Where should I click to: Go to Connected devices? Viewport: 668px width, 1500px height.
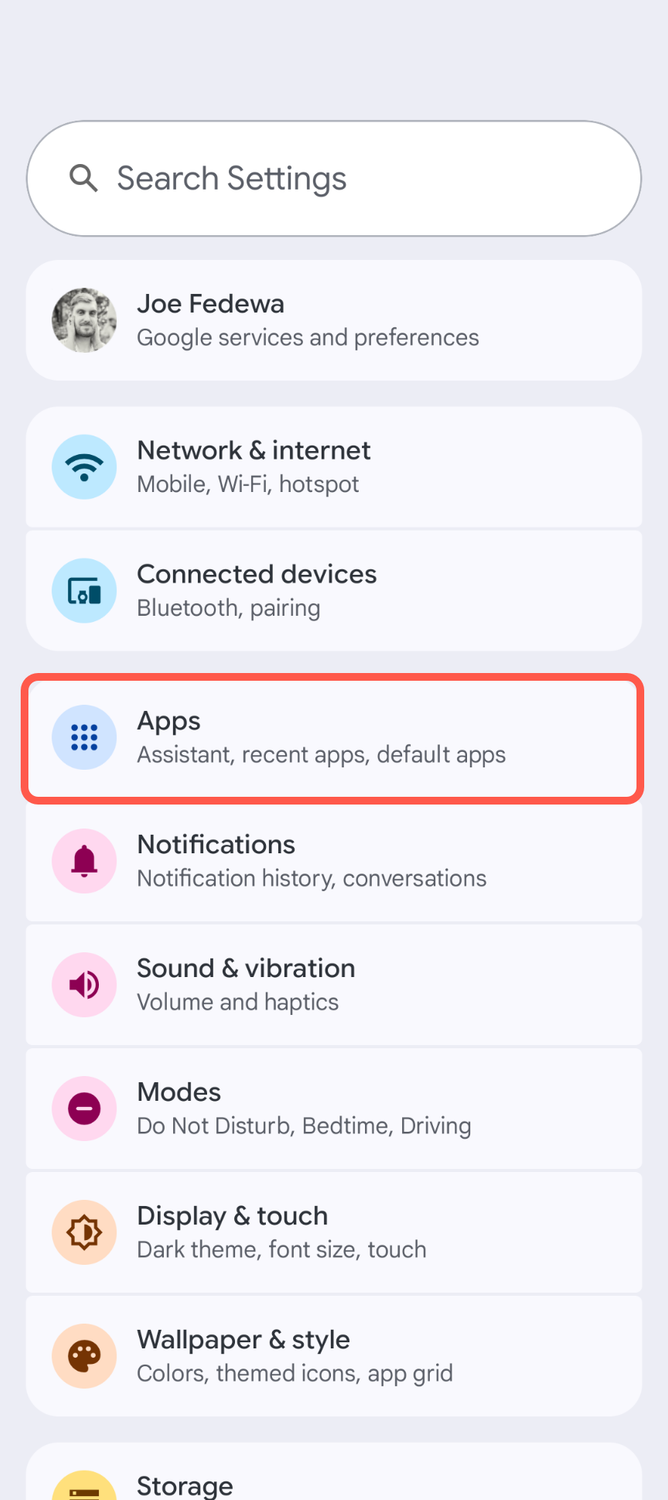[333, 590]
